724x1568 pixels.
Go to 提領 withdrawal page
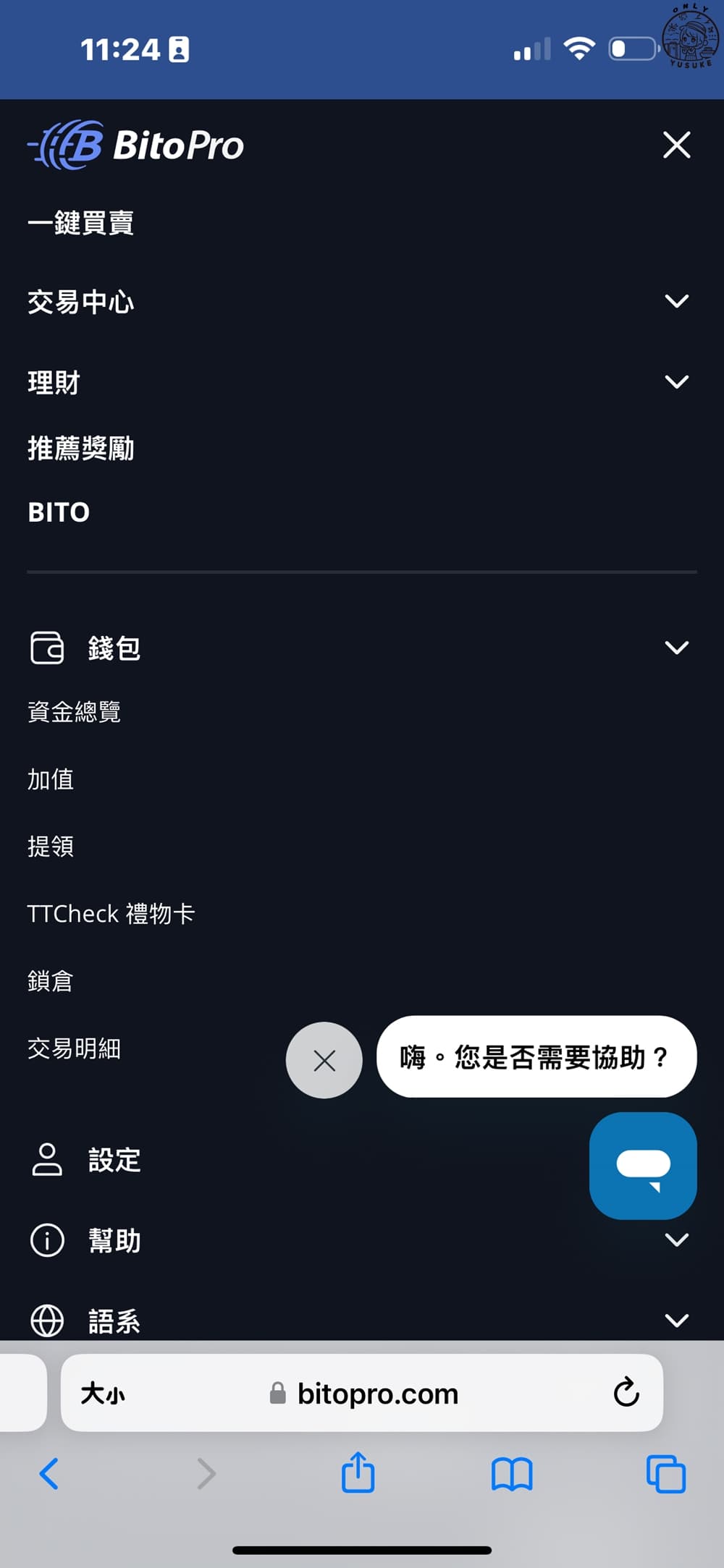50,846
